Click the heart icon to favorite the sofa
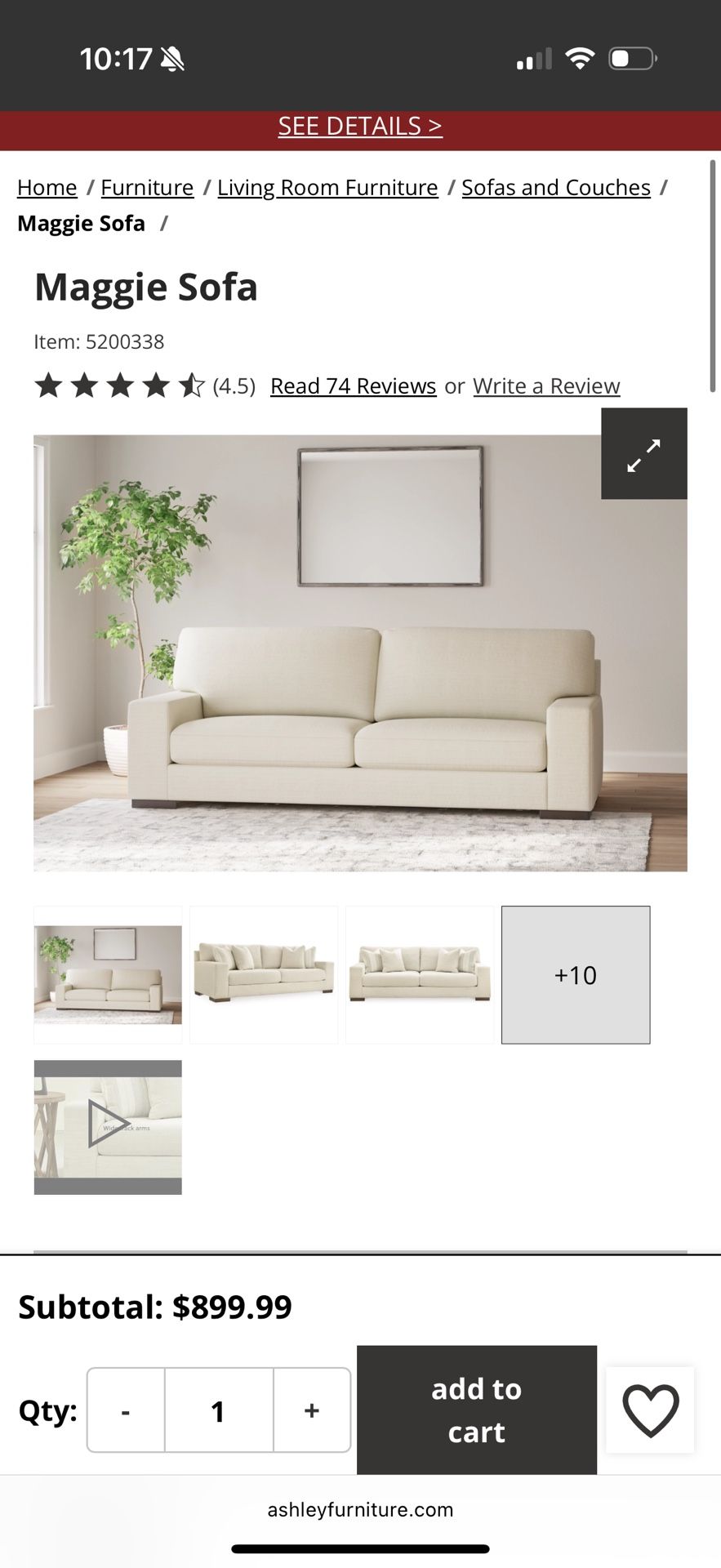 [x=649, y=1410]
